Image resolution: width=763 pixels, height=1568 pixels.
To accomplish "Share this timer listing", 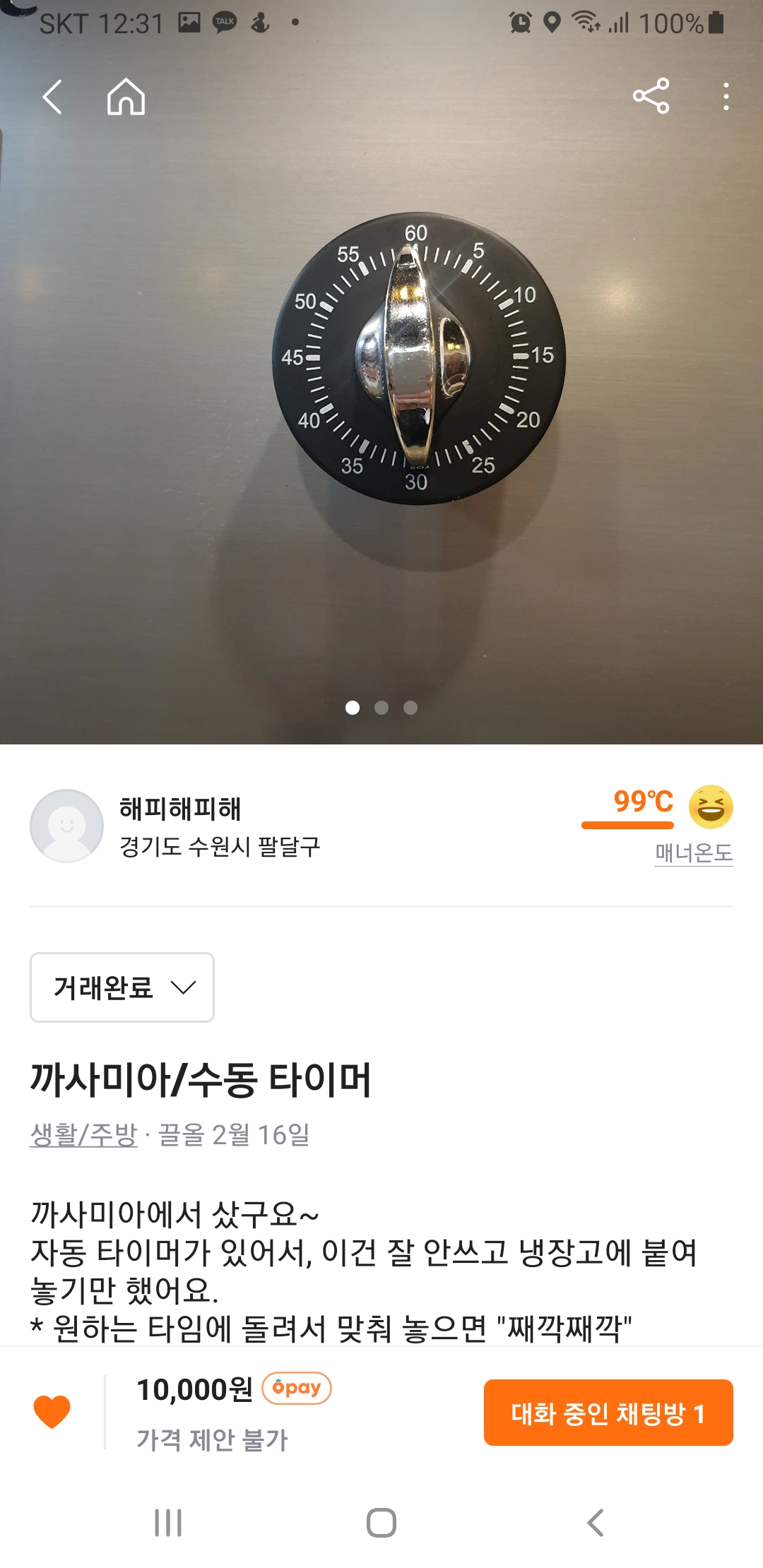I will (x=651, y=97).
